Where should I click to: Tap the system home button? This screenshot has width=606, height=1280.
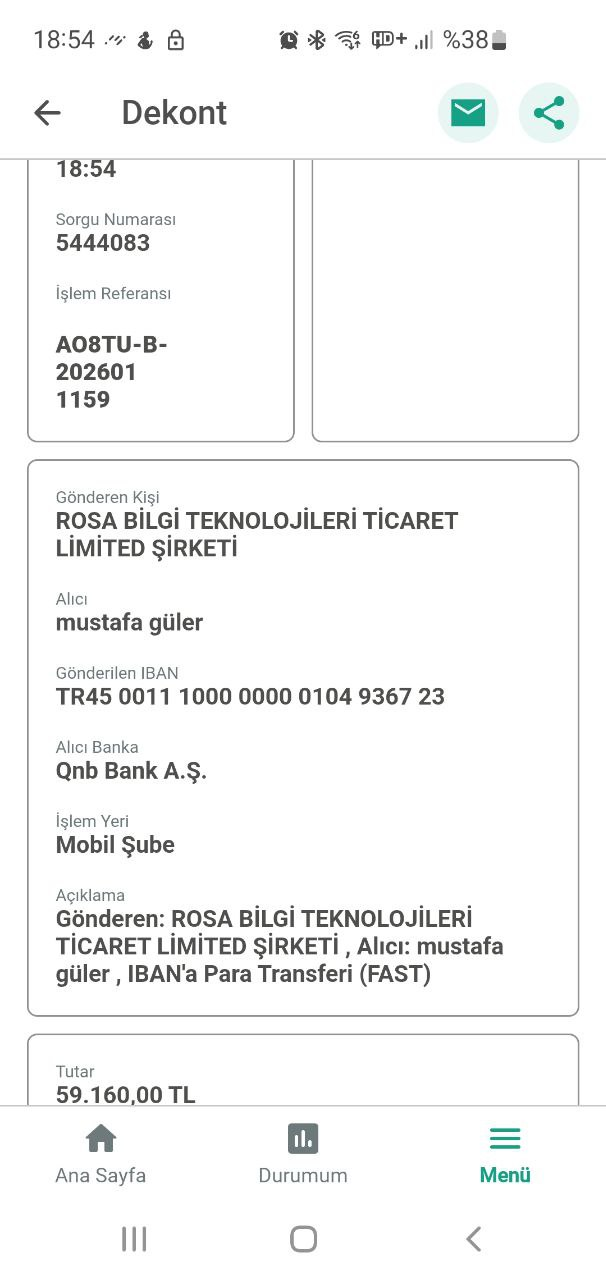click(303, 1239)
